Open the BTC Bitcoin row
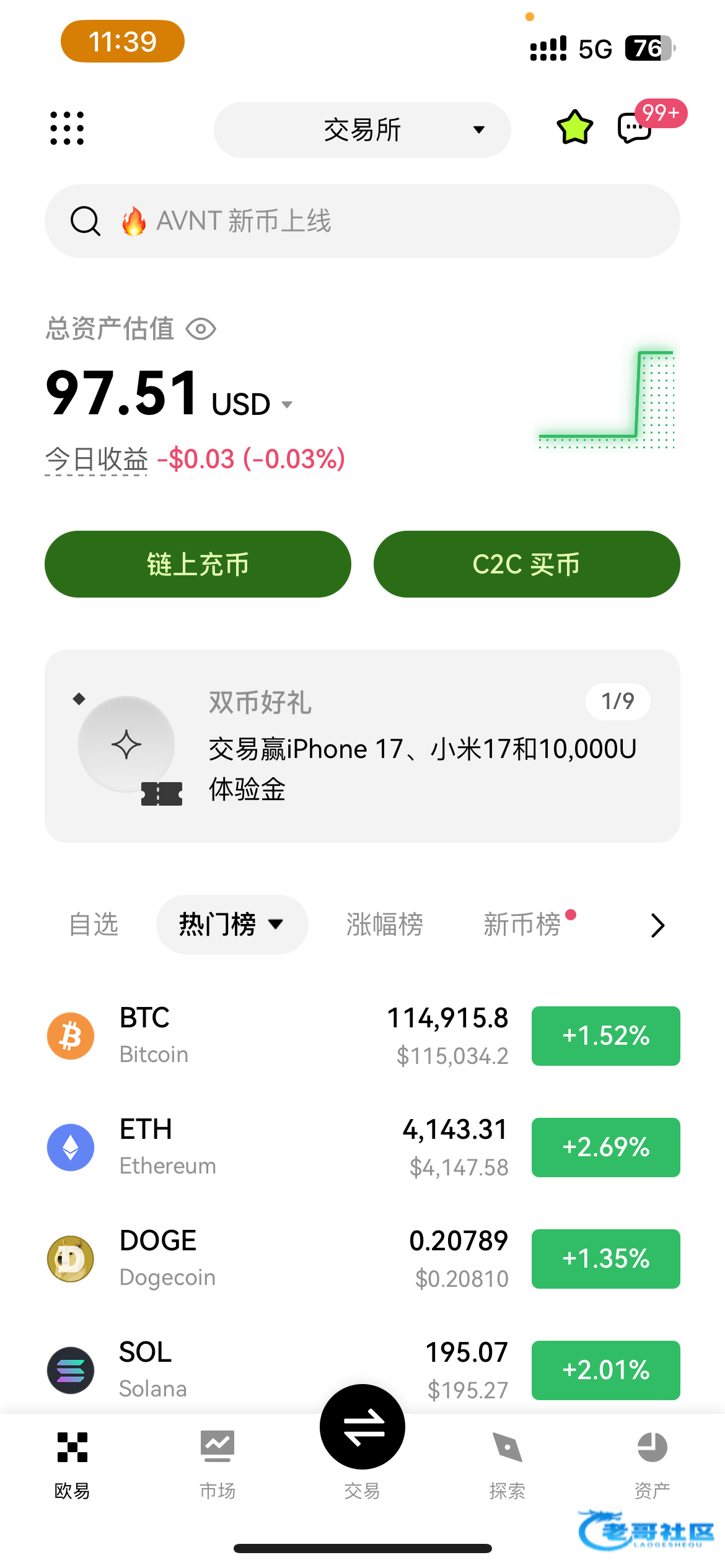This screenshot has height=1568, width=725. tap(279, 1036)
